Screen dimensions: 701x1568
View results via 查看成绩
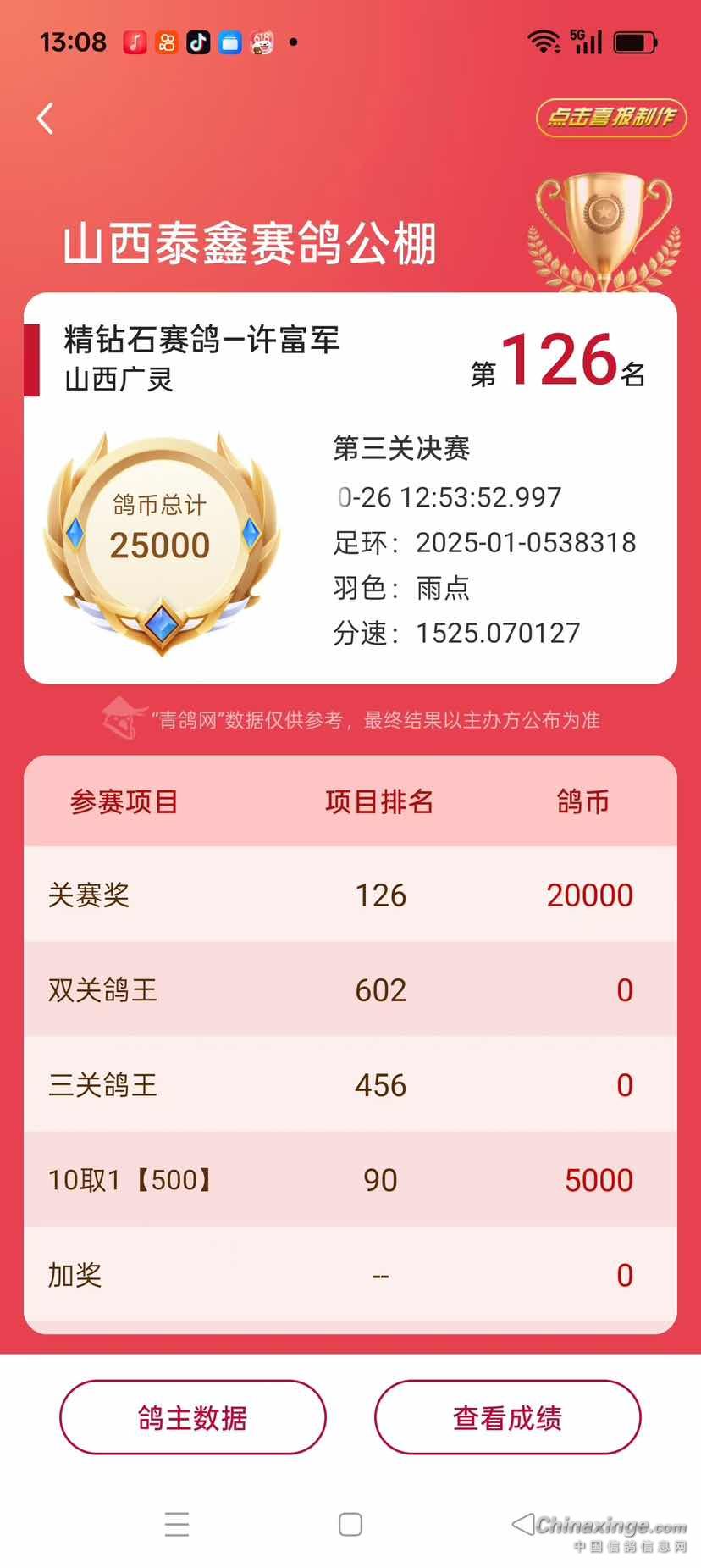pos(507,1417)
